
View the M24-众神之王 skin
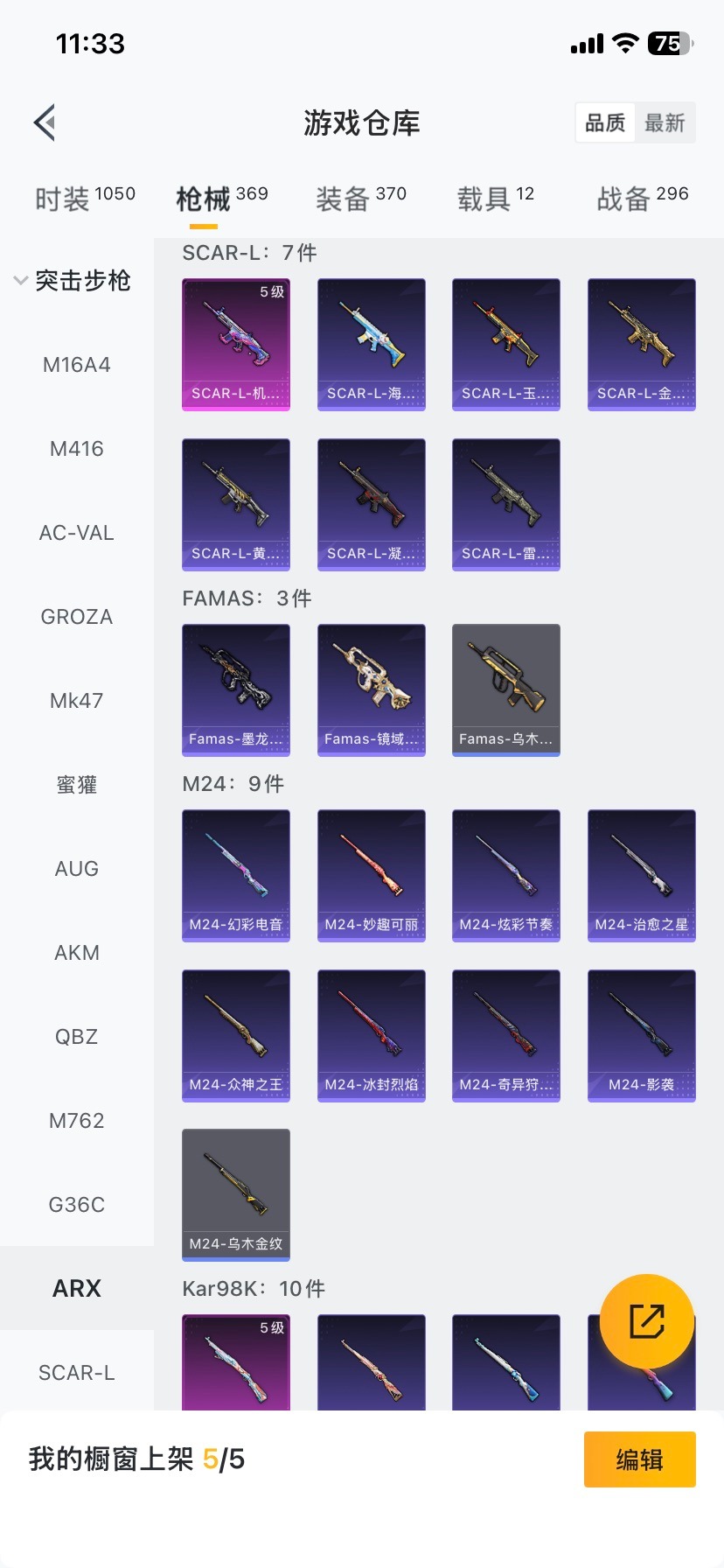(236, 1035)
